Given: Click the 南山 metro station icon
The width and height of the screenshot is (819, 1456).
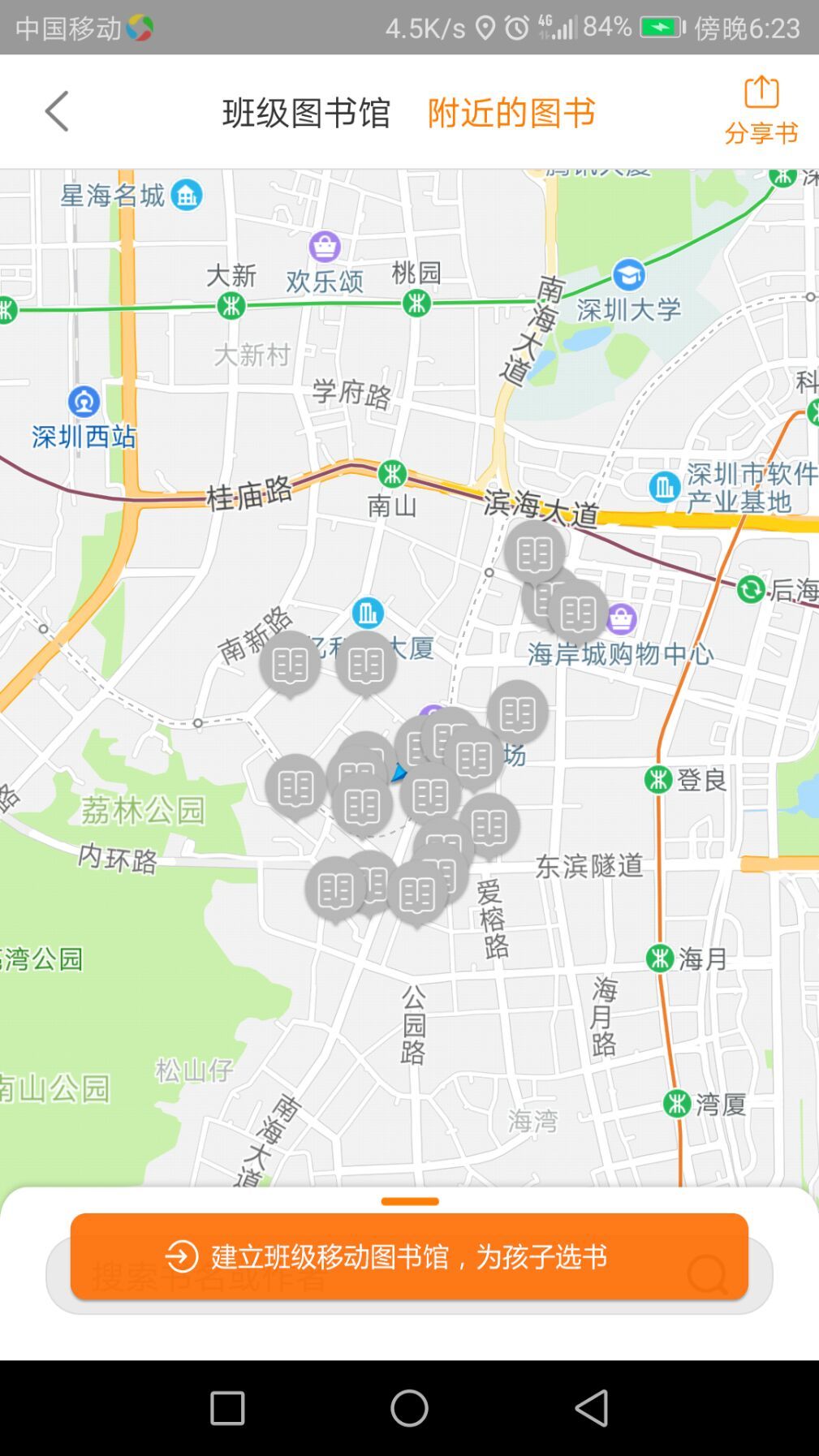Looking at the screenshot, I should tap(391, 473).
